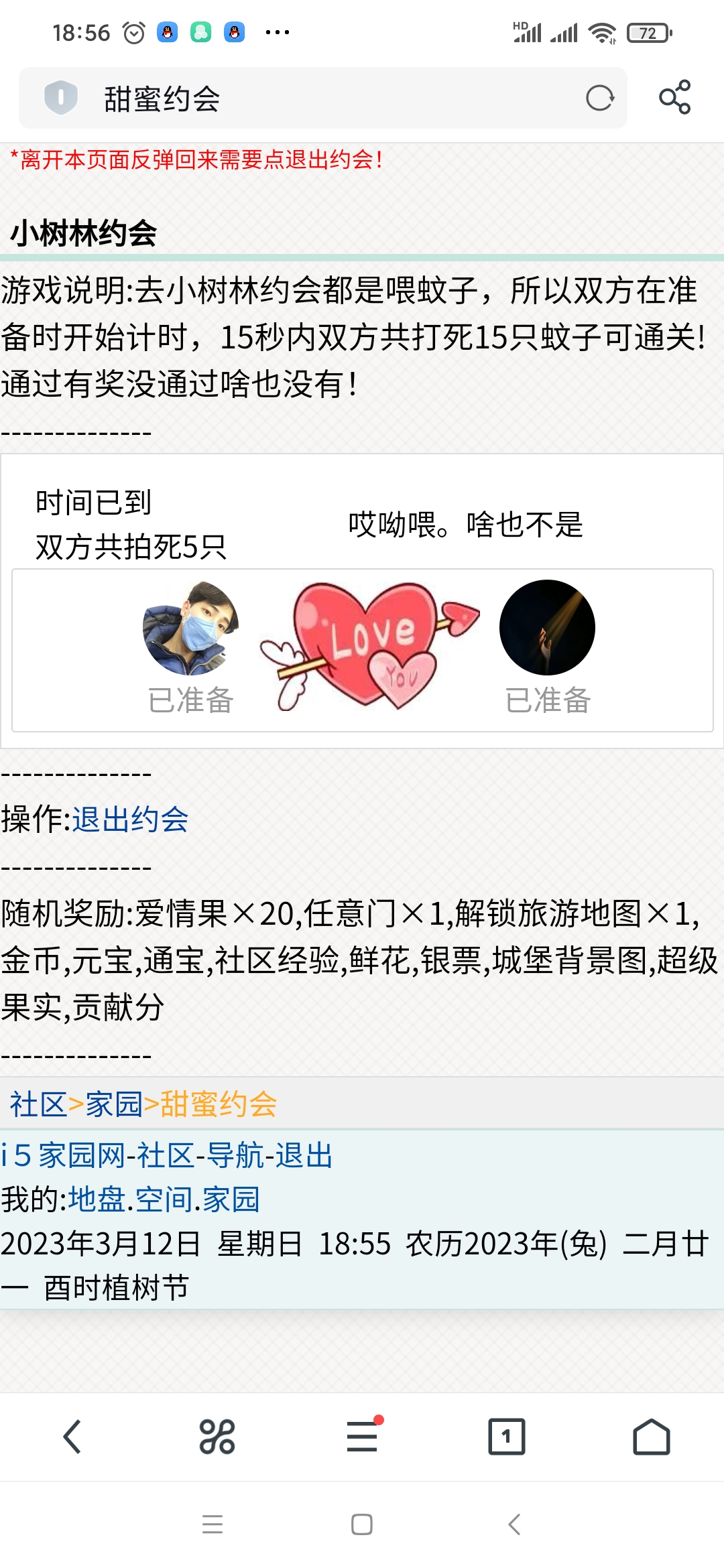The image size is (724, 1568).
Task: Open the browser security shield icon
Action: pos(60,98)
